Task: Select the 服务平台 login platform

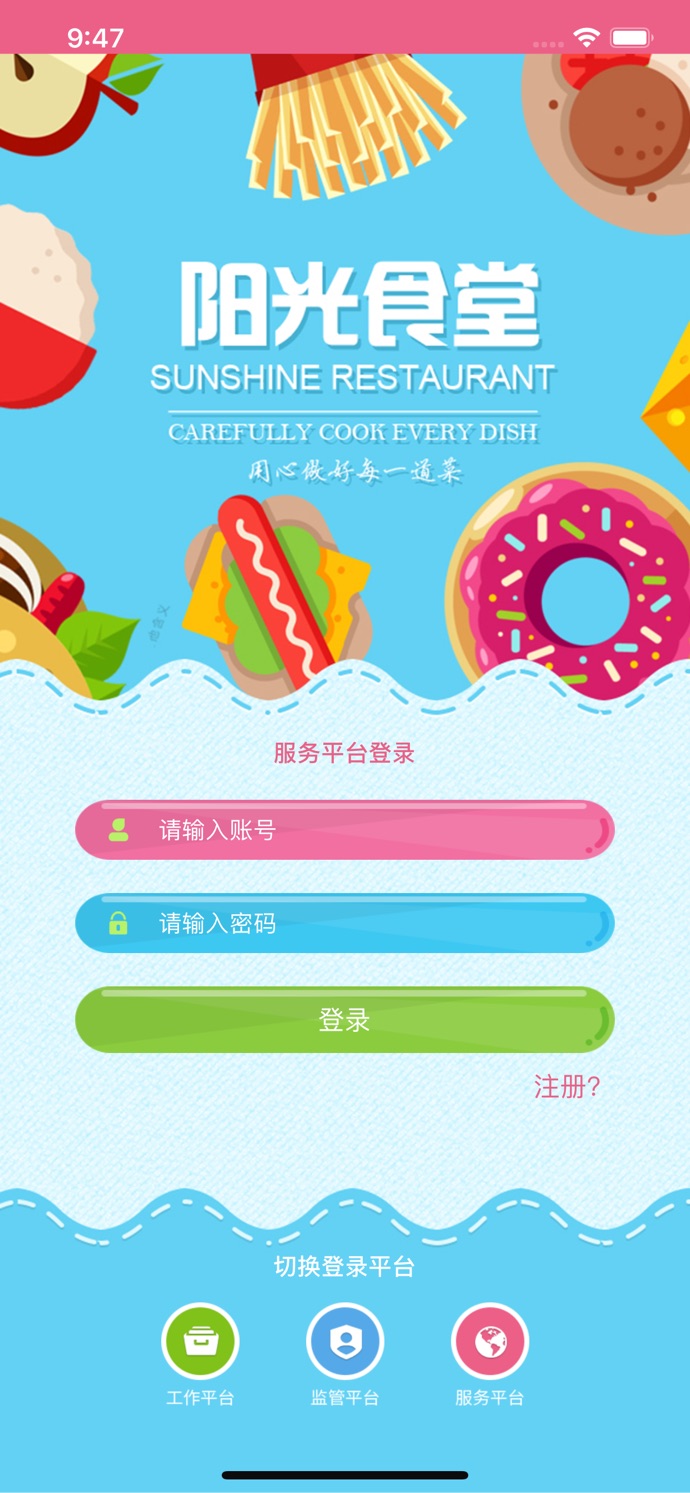Action: [490, 1343]
